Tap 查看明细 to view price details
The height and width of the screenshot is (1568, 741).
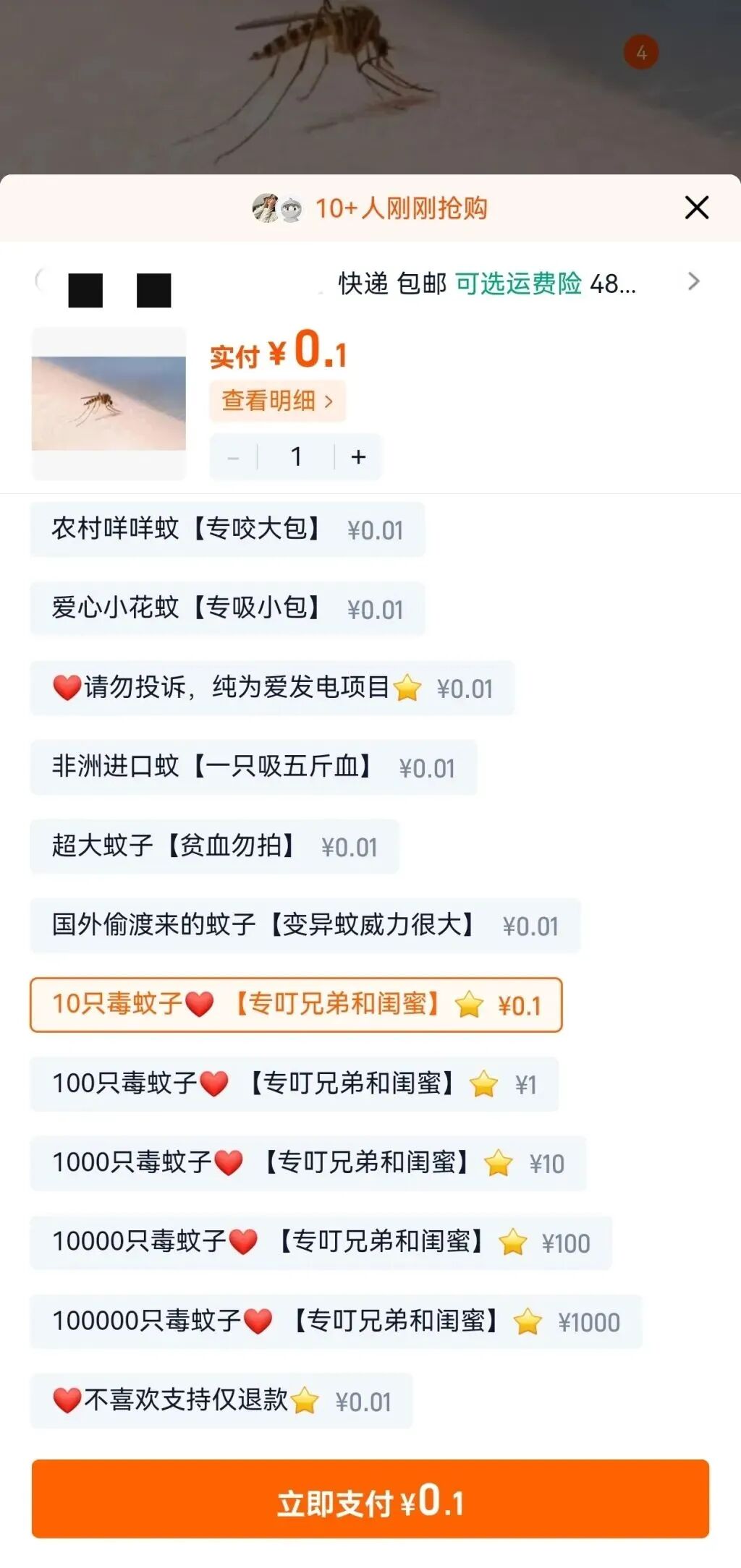(277, 401)
